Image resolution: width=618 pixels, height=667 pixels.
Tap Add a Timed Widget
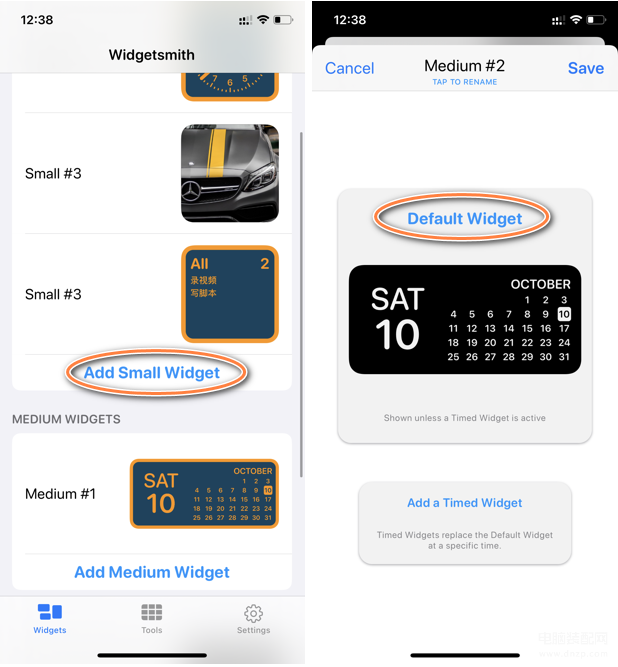[x=464, y=503]
